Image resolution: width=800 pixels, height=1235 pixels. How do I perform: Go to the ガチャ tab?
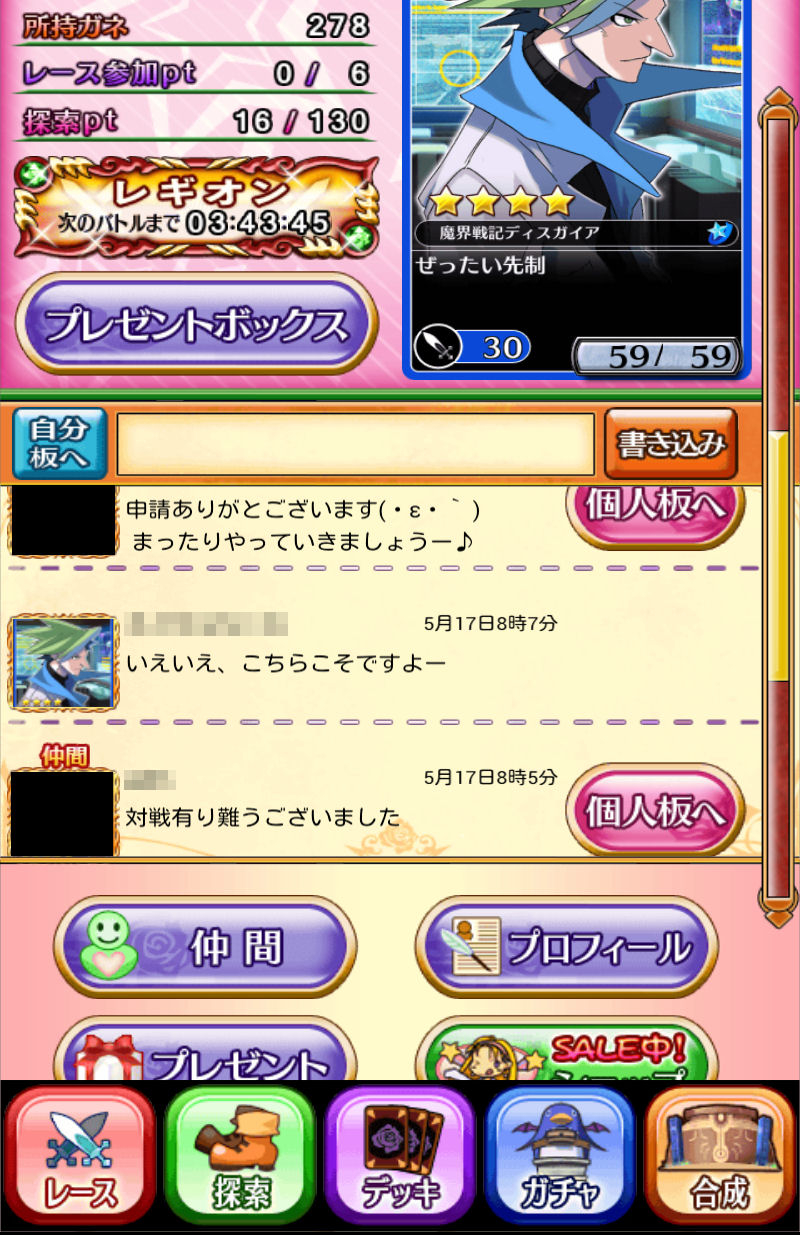point(560,1160)
